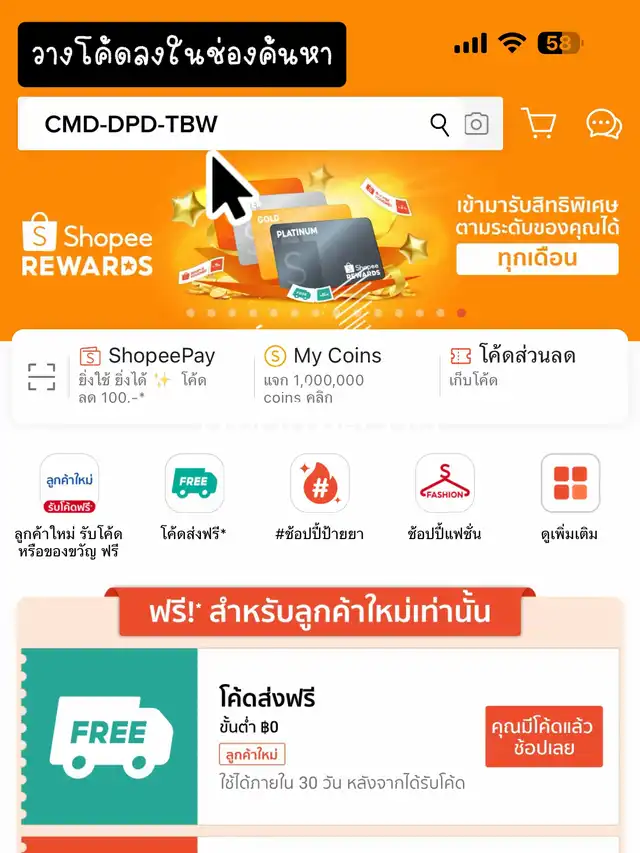The image size is (640, 853).
Task: Open the โค้ดส่งฟรี shortcut icon
Action: (x=194, y=484)
